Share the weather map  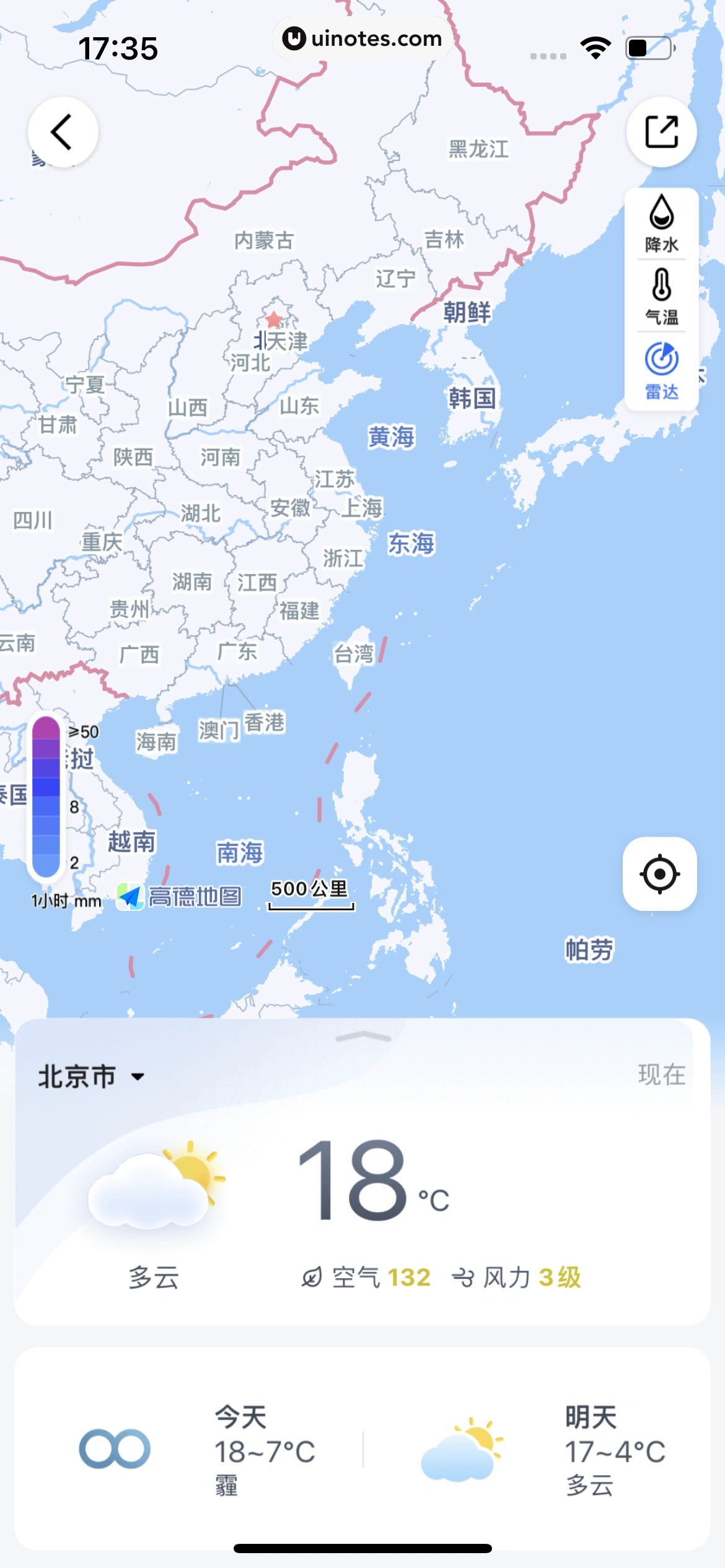point(661,132)
